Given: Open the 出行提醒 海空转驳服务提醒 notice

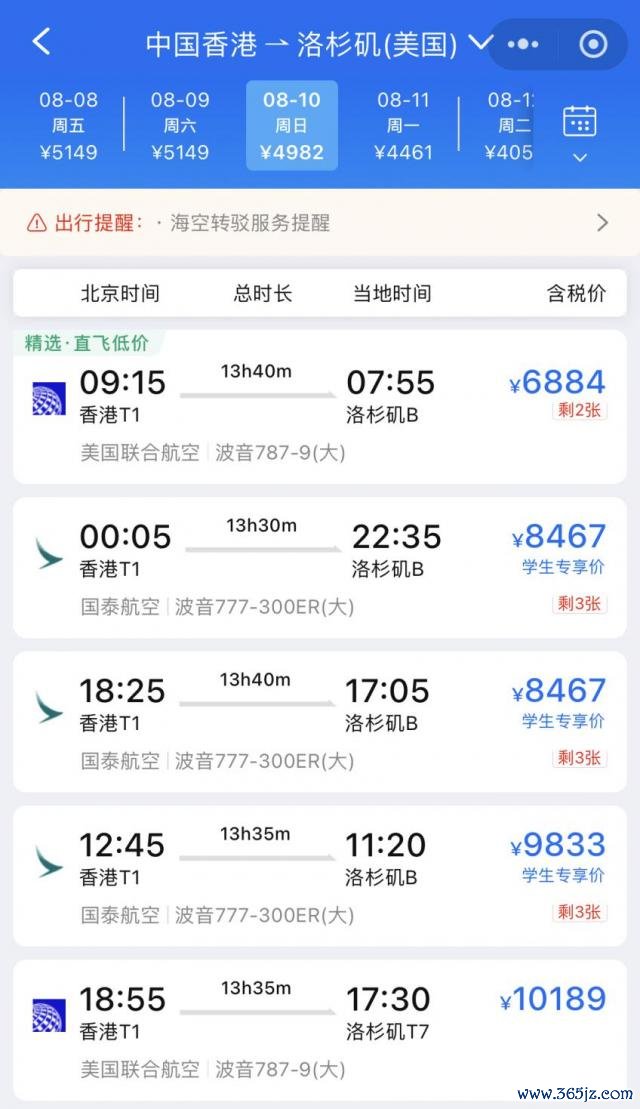Looking at the screenshot, I should pos(320,223).
